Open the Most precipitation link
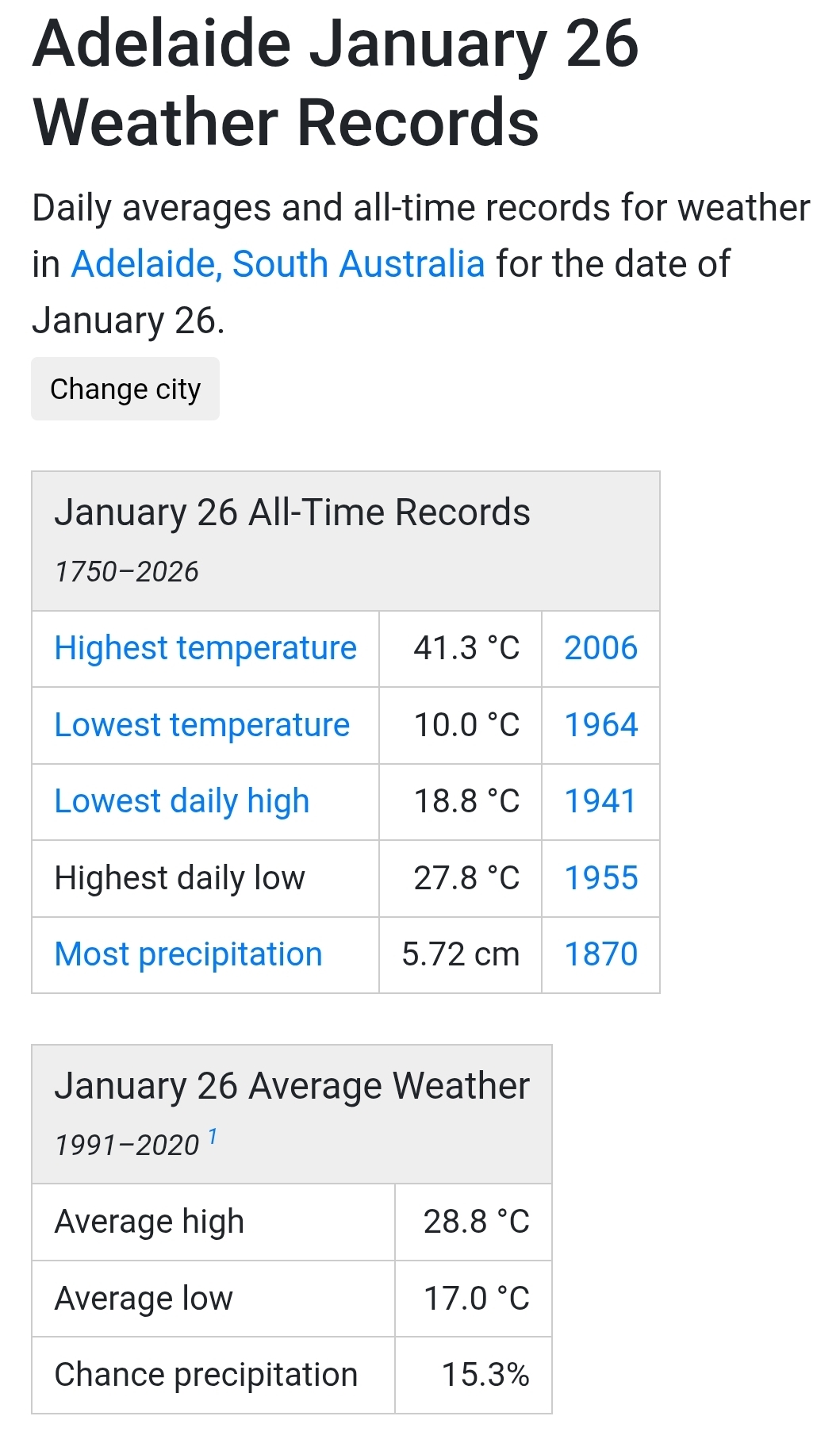Screen dimensions: 840x1443 click(189, 954)
